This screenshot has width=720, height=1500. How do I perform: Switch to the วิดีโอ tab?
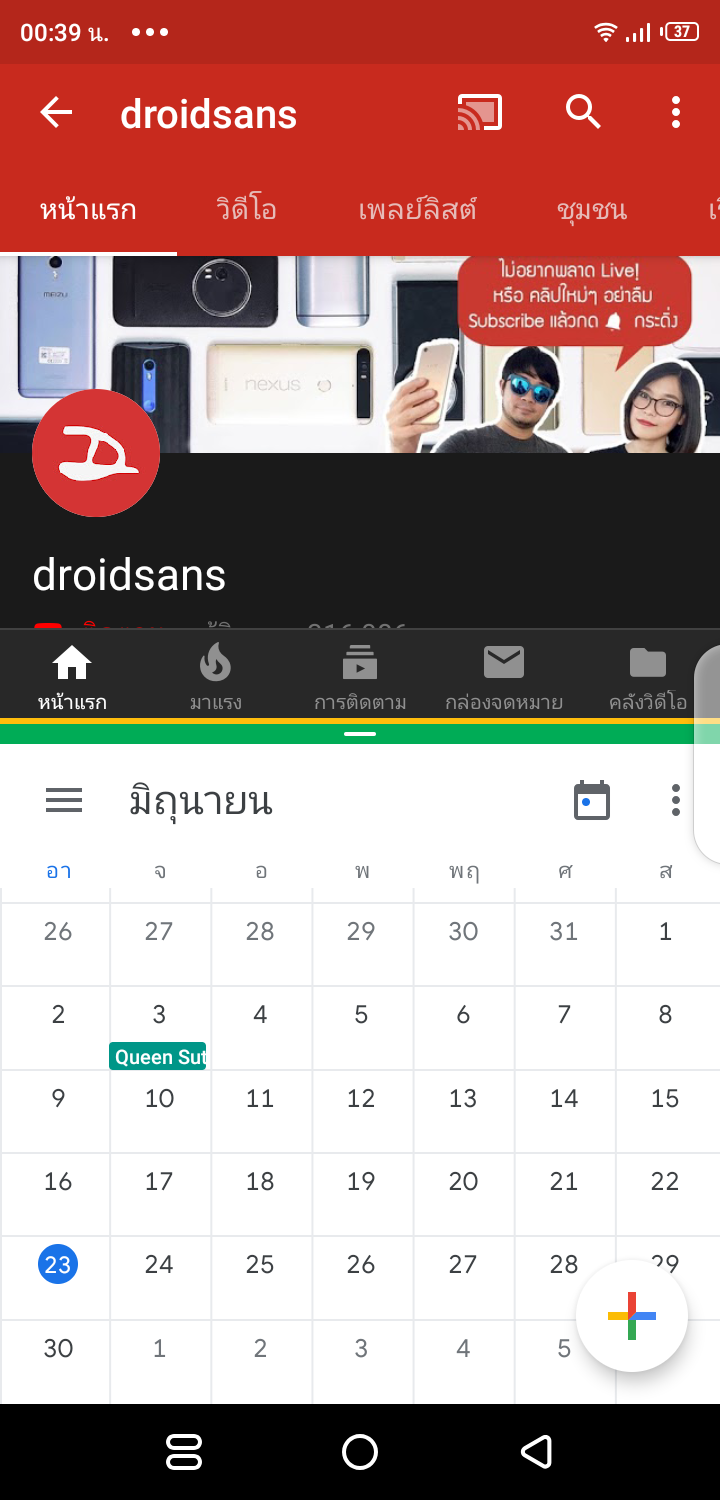[246, 210]
